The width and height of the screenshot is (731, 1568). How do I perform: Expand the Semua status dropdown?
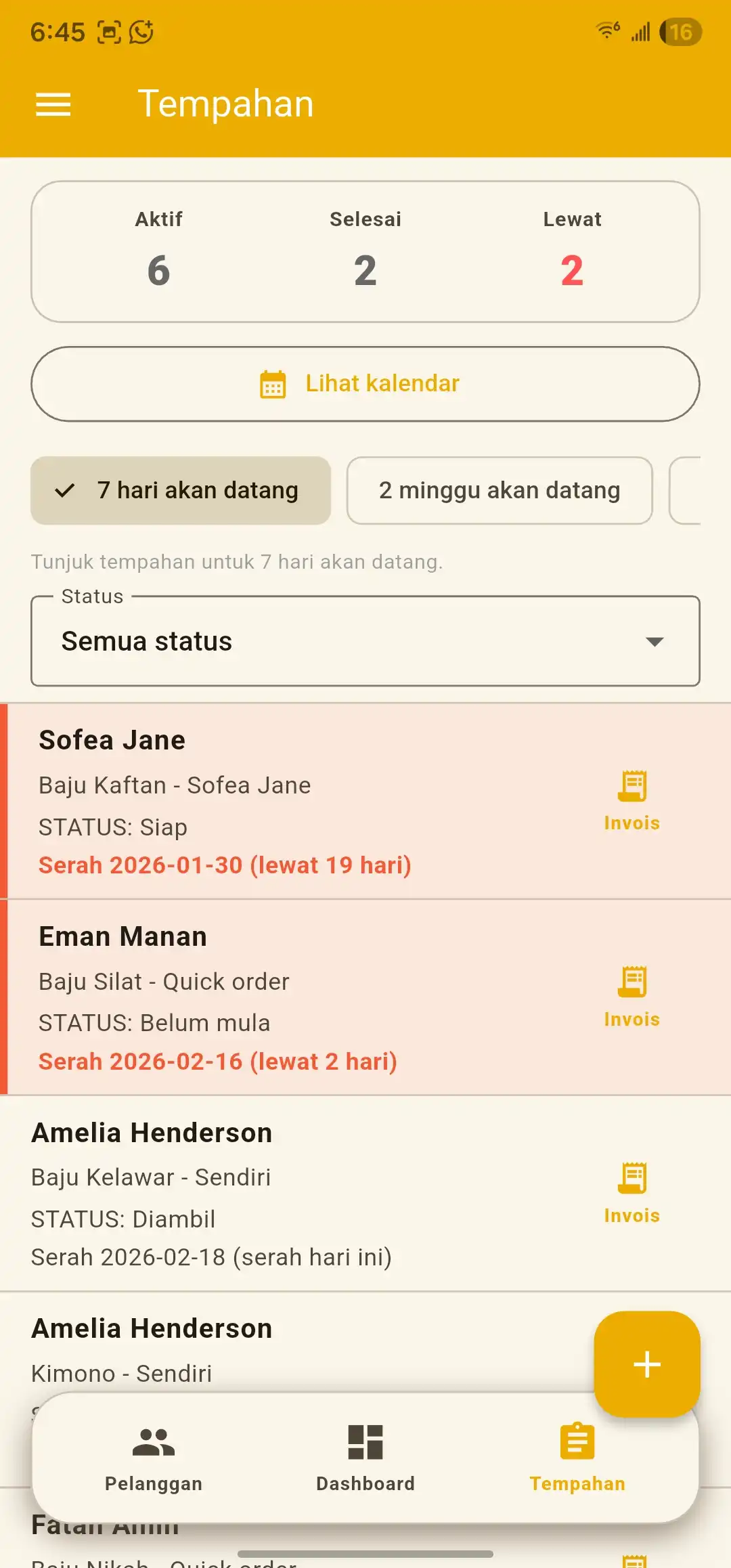(x=365, y=641)
